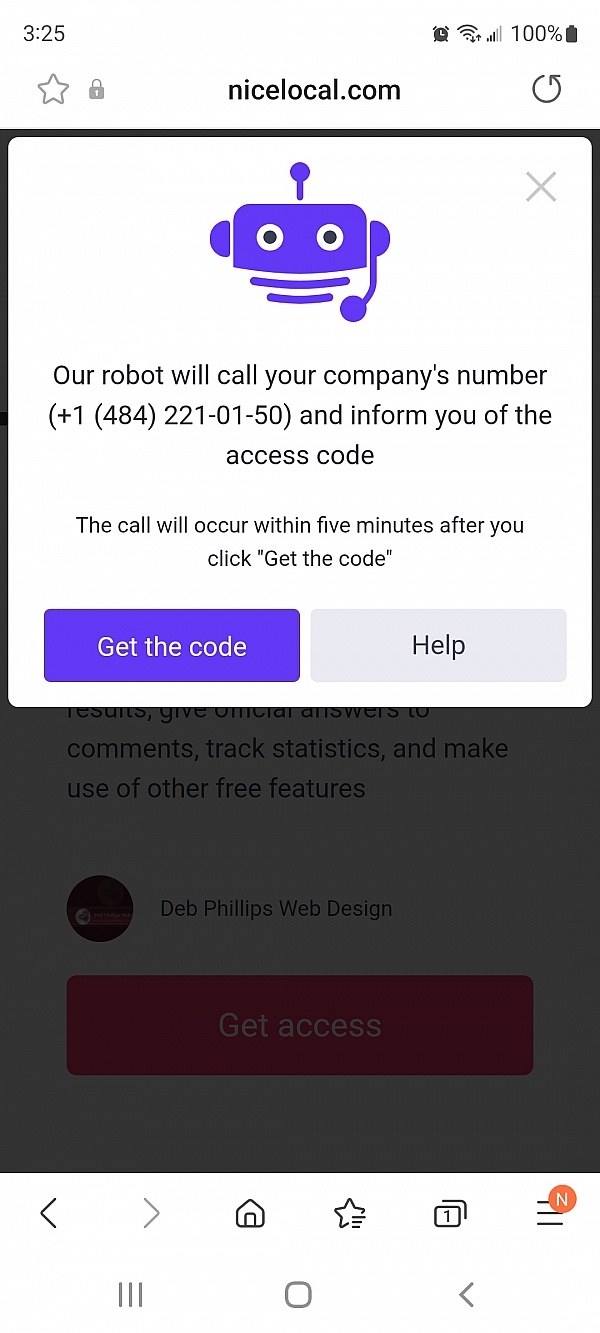Open recent apps from navigation bar
Screen dimensions: 600x1333
[130, 1295]
